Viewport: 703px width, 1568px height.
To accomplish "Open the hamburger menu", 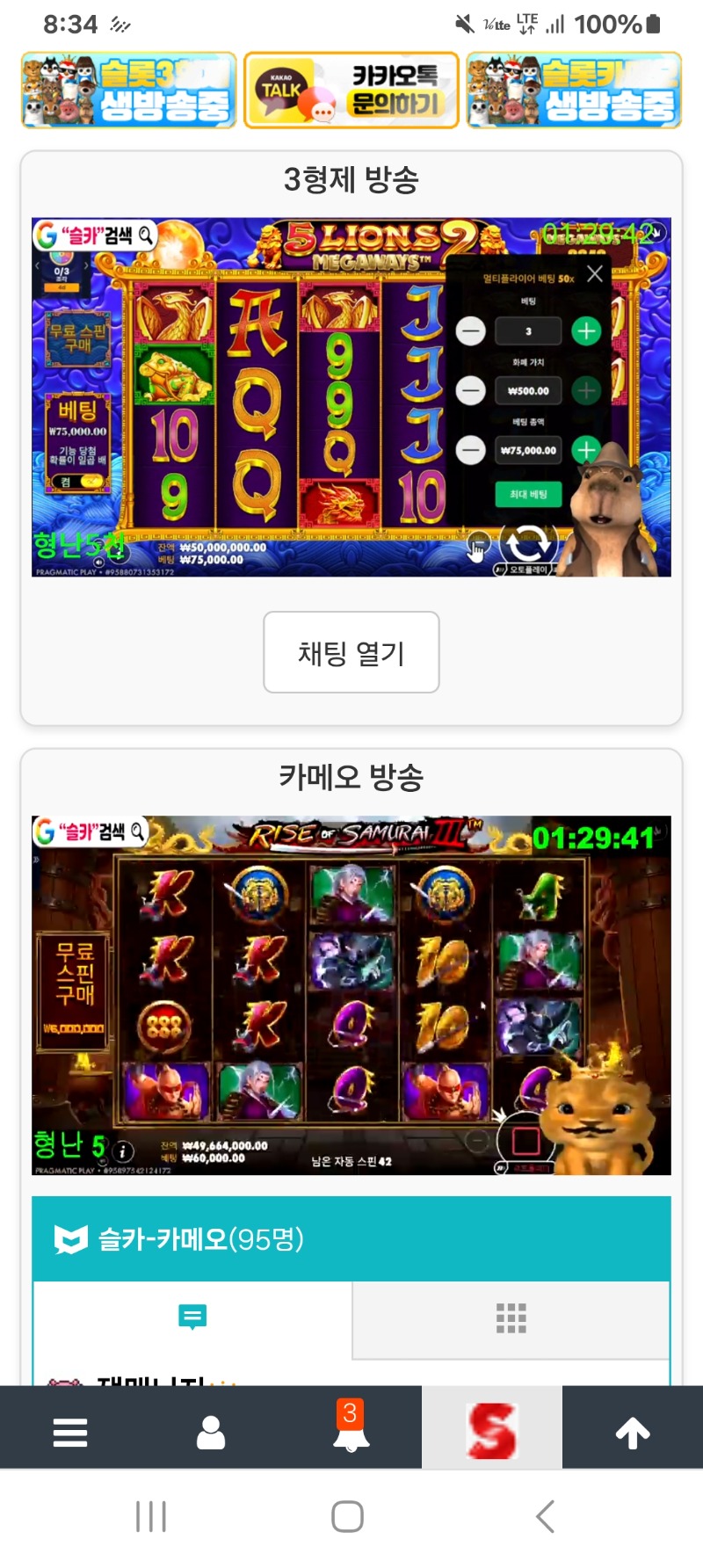I will pos(70,1432).
